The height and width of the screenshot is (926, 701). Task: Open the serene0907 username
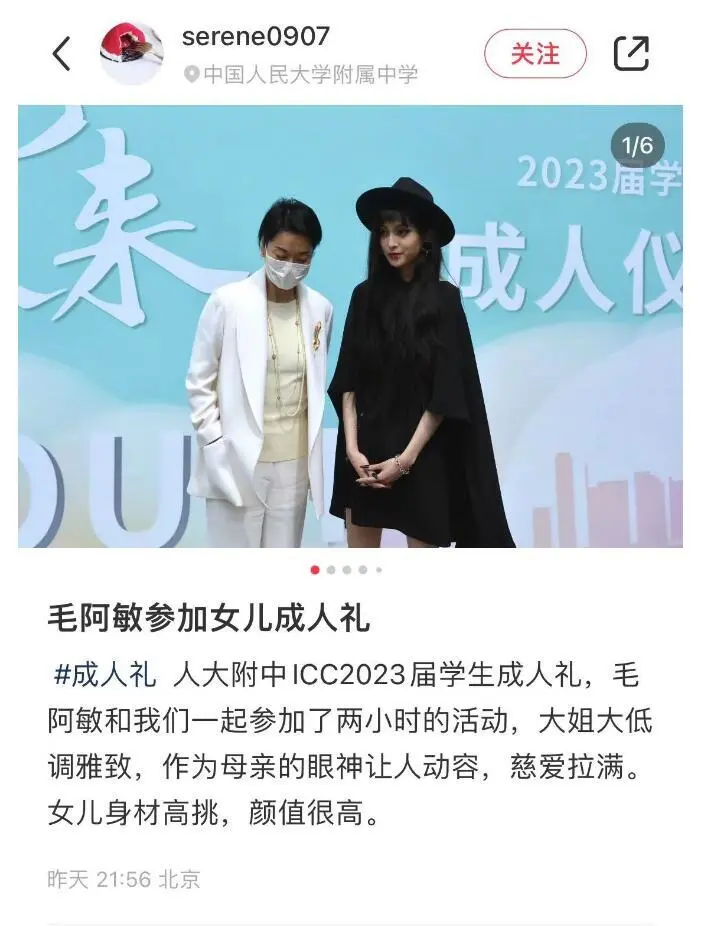tap(255, 37)
